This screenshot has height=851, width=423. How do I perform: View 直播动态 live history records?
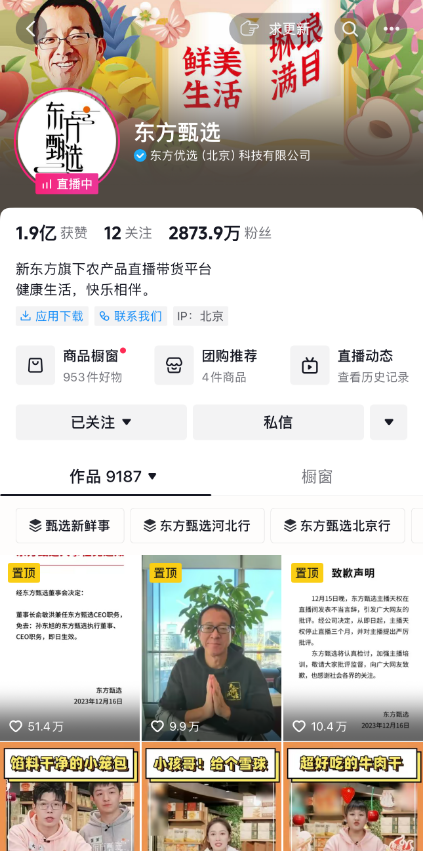pos(350,365)
